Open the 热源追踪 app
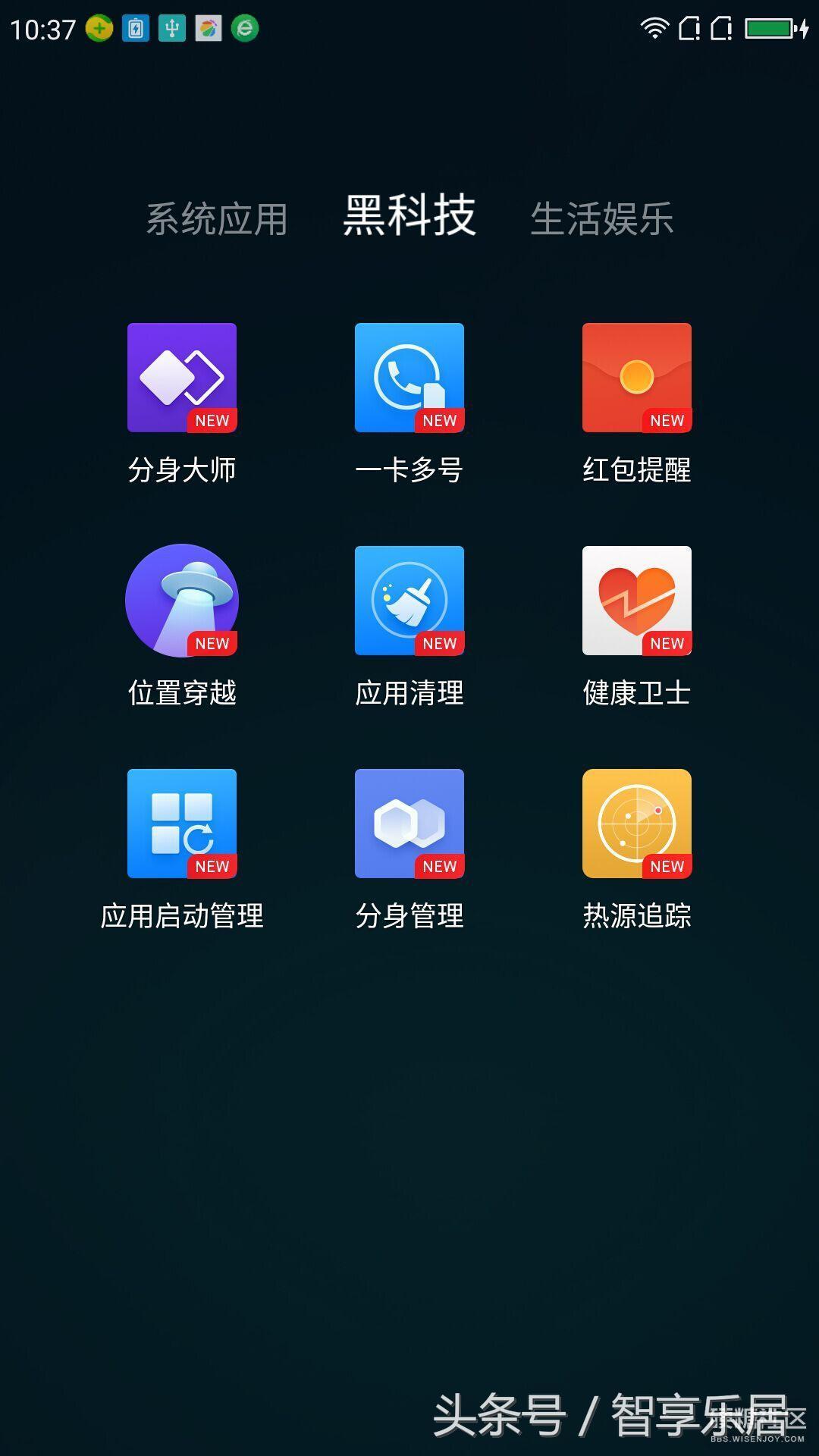Screen dimensions: 819x1456 [x=637, y=824]
